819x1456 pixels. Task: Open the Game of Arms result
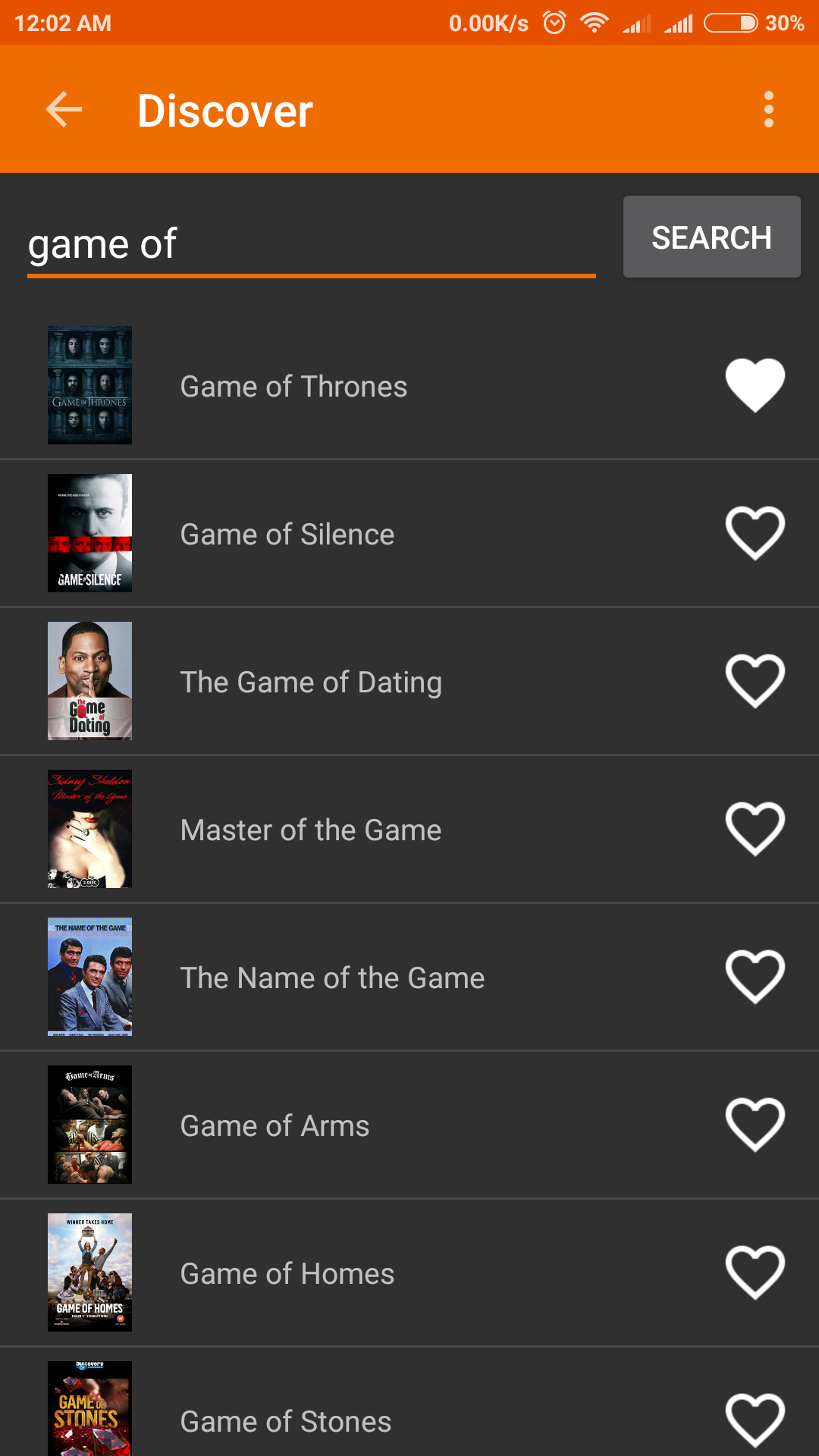[275, 1126]
